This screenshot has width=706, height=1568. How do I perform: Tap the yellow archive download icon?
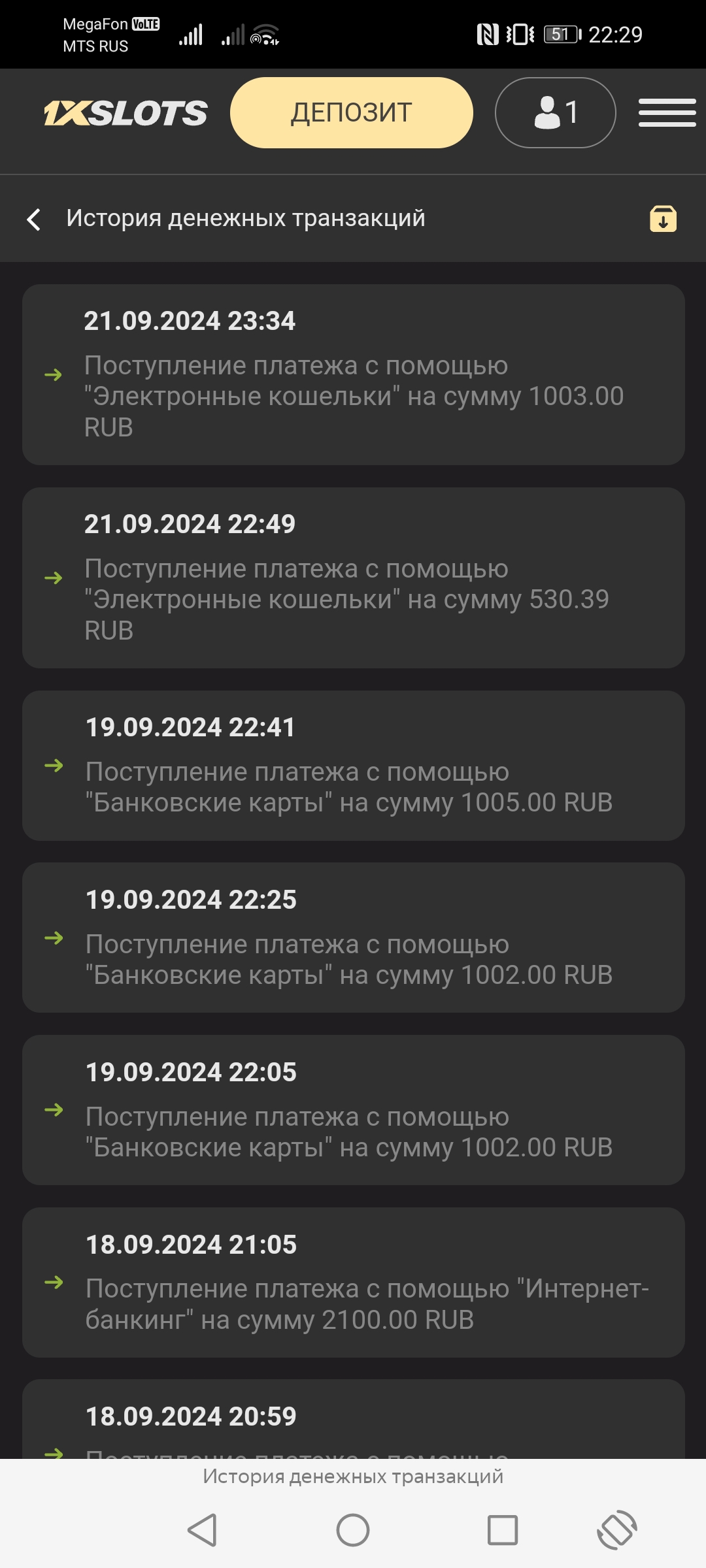[x=663, y=219]
